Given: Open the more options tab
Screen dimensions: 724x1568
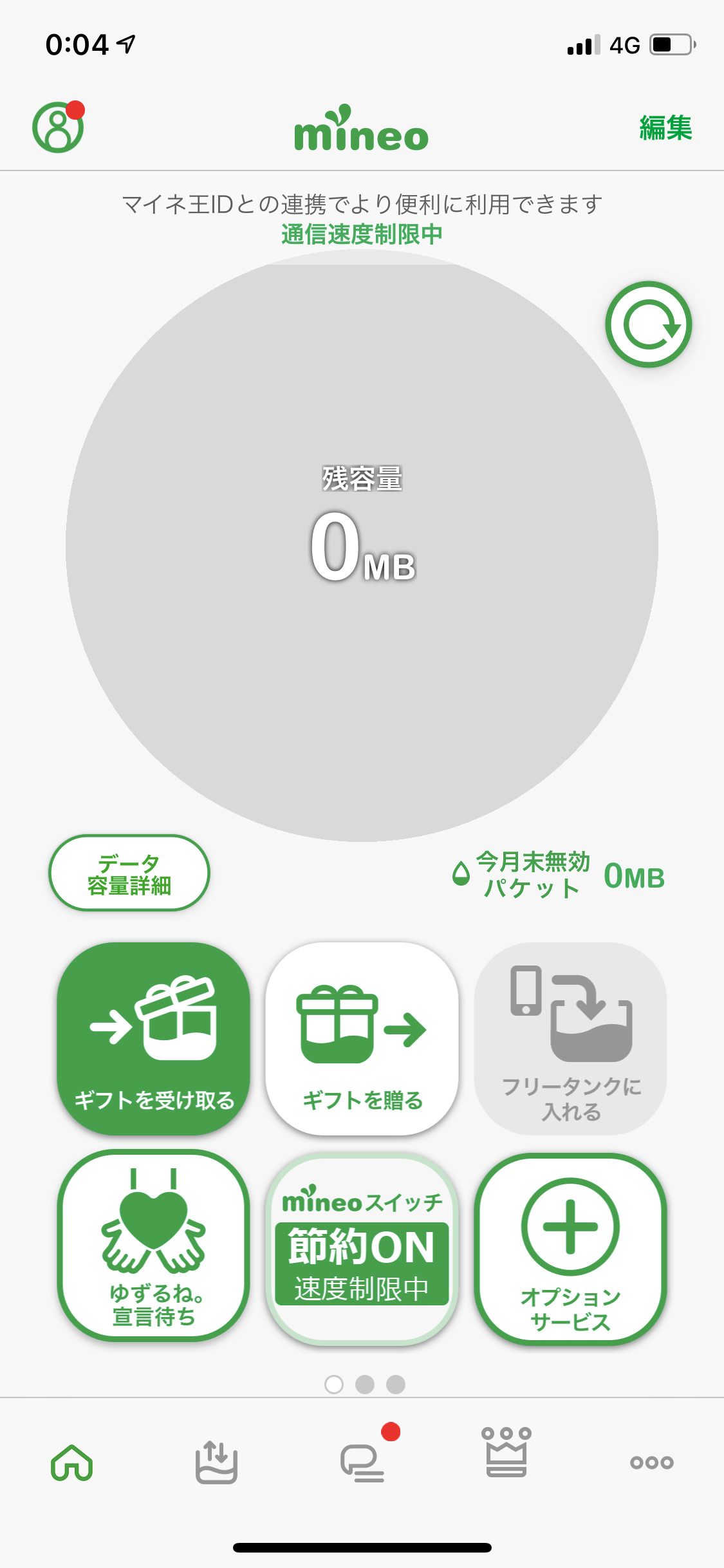Looking at the screenshot, I should (x=651, y=1462).
